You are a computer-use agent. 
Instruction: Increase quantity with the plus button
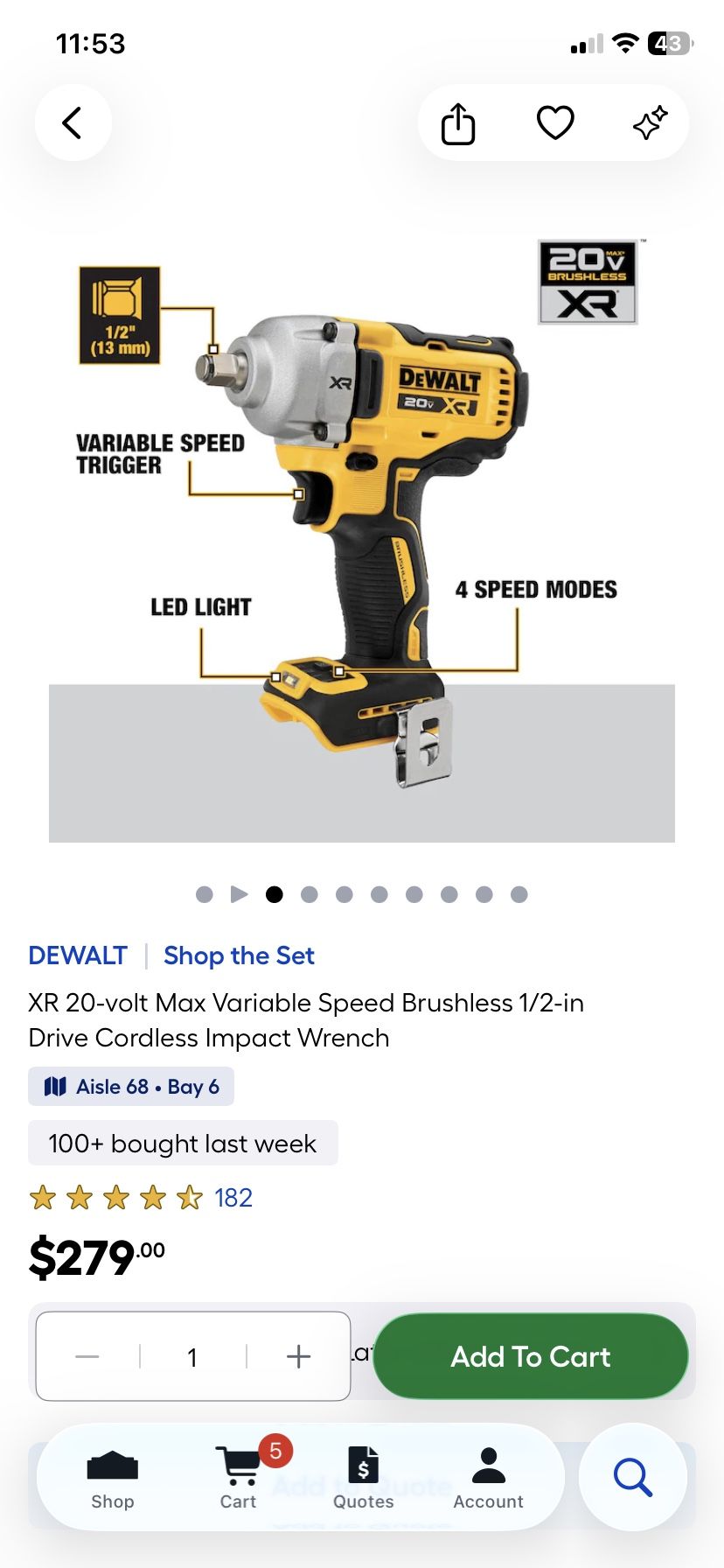tap(297, 1355)
